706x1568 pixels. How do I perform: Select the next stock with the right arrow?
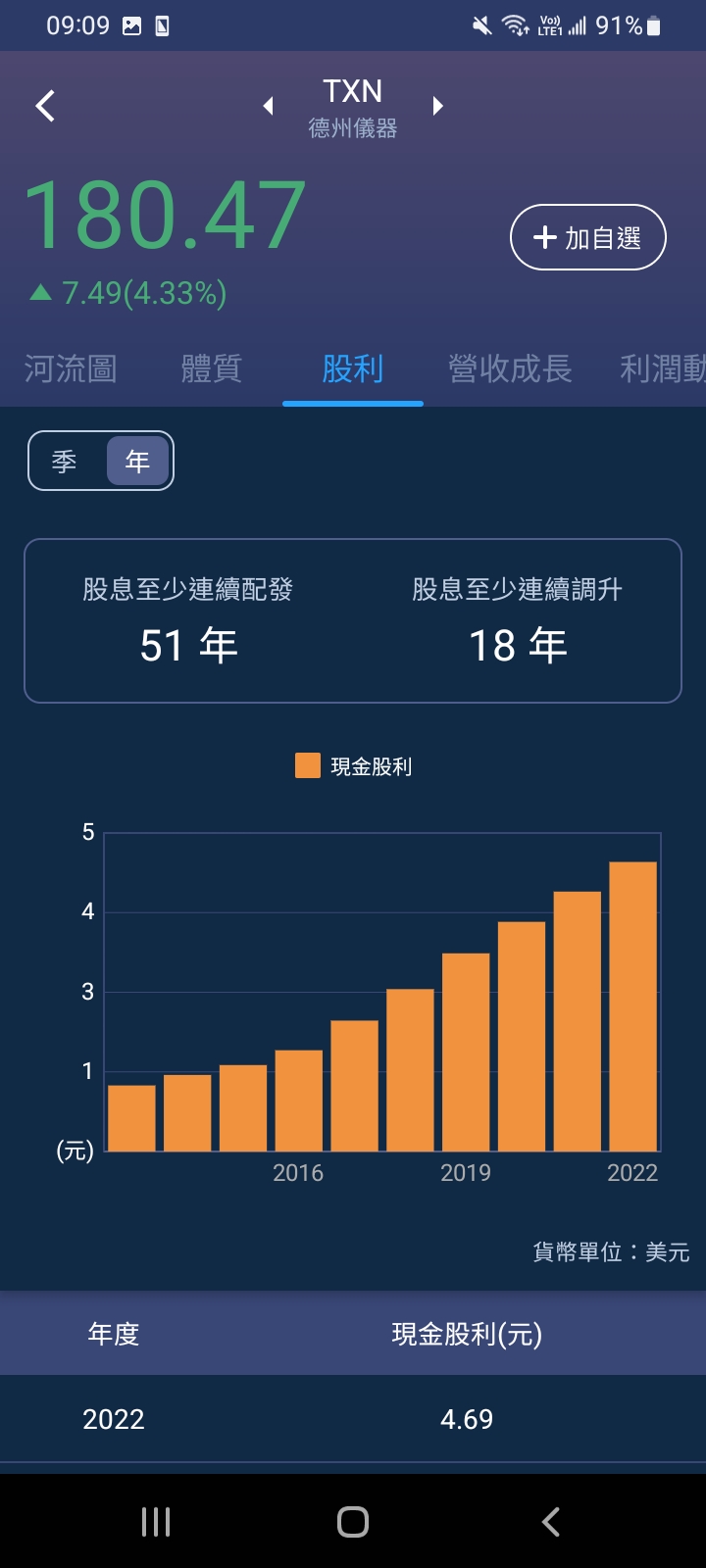pyautogui.click(x=437, y=105)
